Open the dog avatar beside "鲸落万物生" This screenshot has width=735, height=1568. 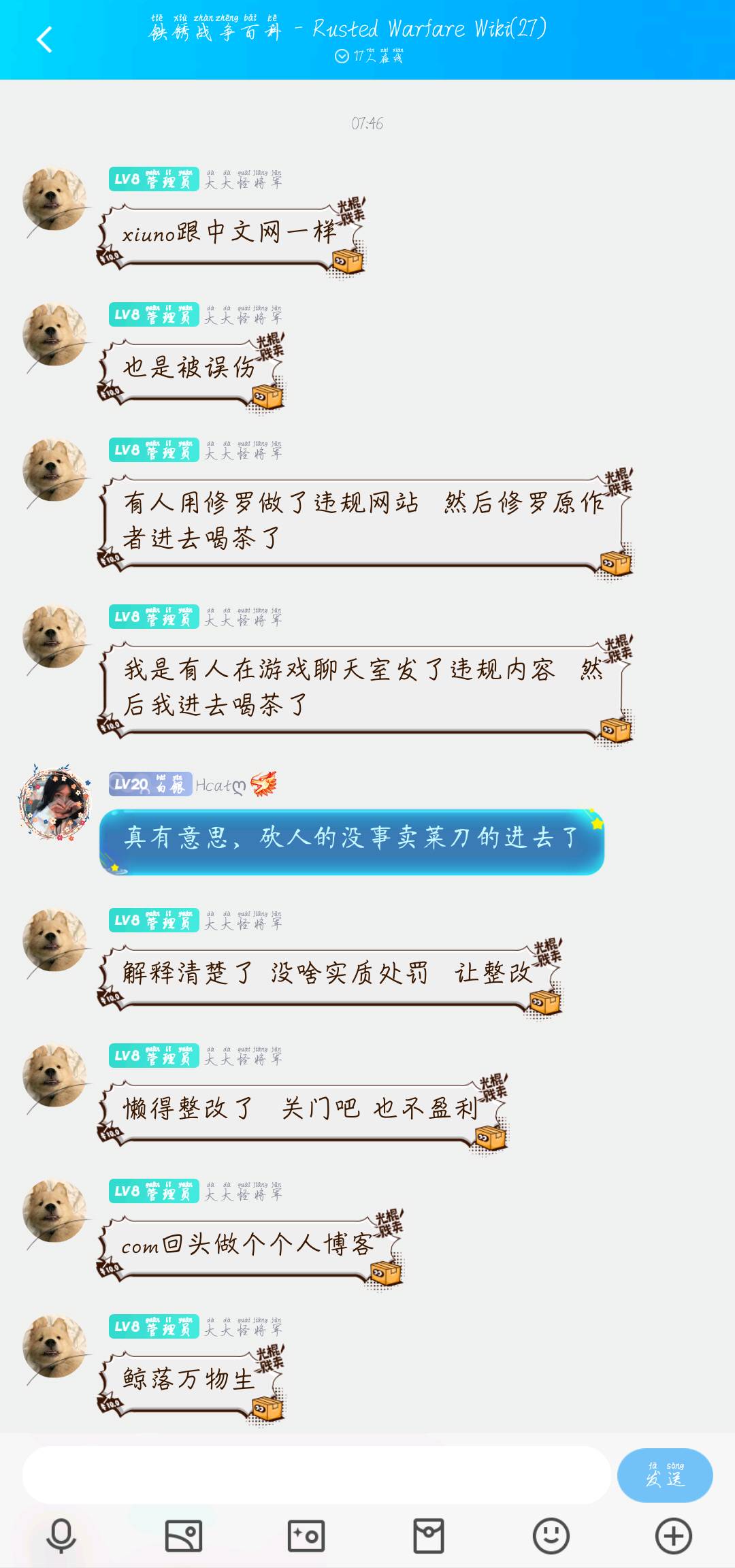pyautogui.click(x=54, y=1347)
